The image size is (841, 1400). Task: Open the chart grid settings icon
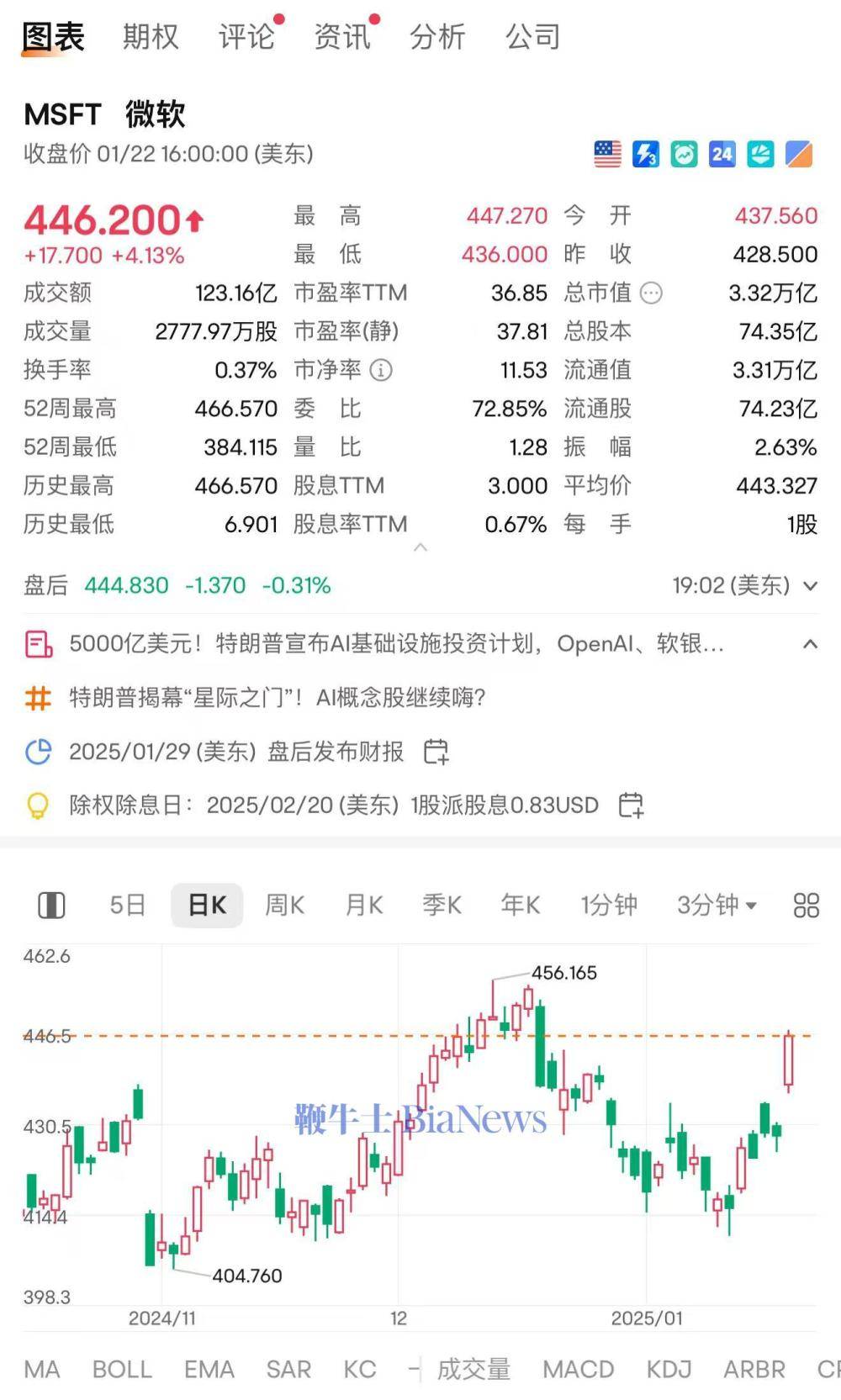pyautogui.click(x=806, y=906)
